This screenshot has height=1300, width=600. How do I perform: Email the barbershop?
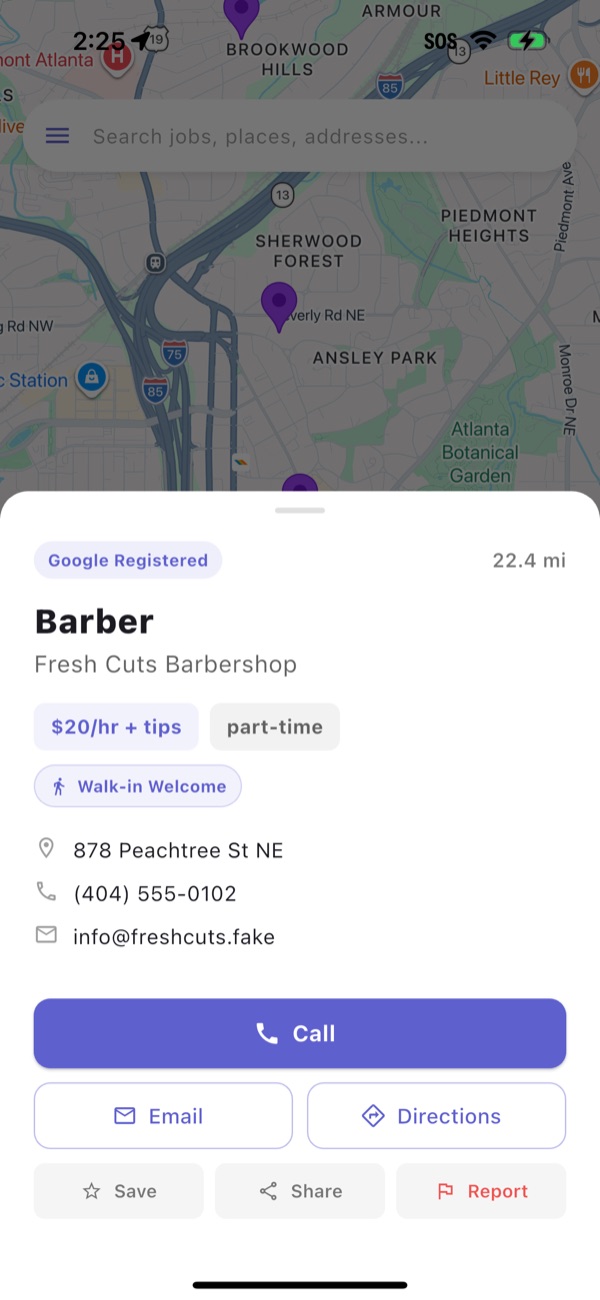coord(163,1116)
